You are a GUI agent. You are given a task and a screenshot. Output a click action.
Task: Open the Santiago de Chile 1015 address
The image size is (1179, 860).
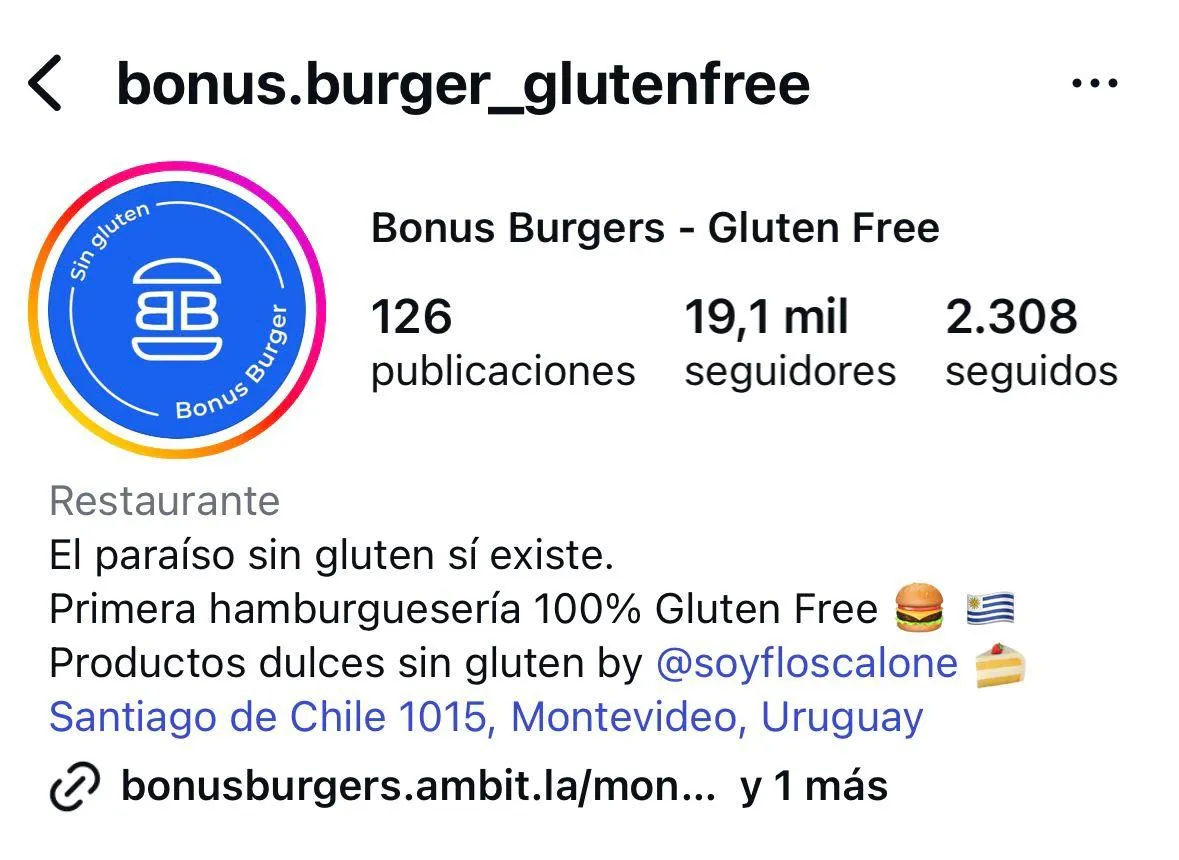coord(486,717)
